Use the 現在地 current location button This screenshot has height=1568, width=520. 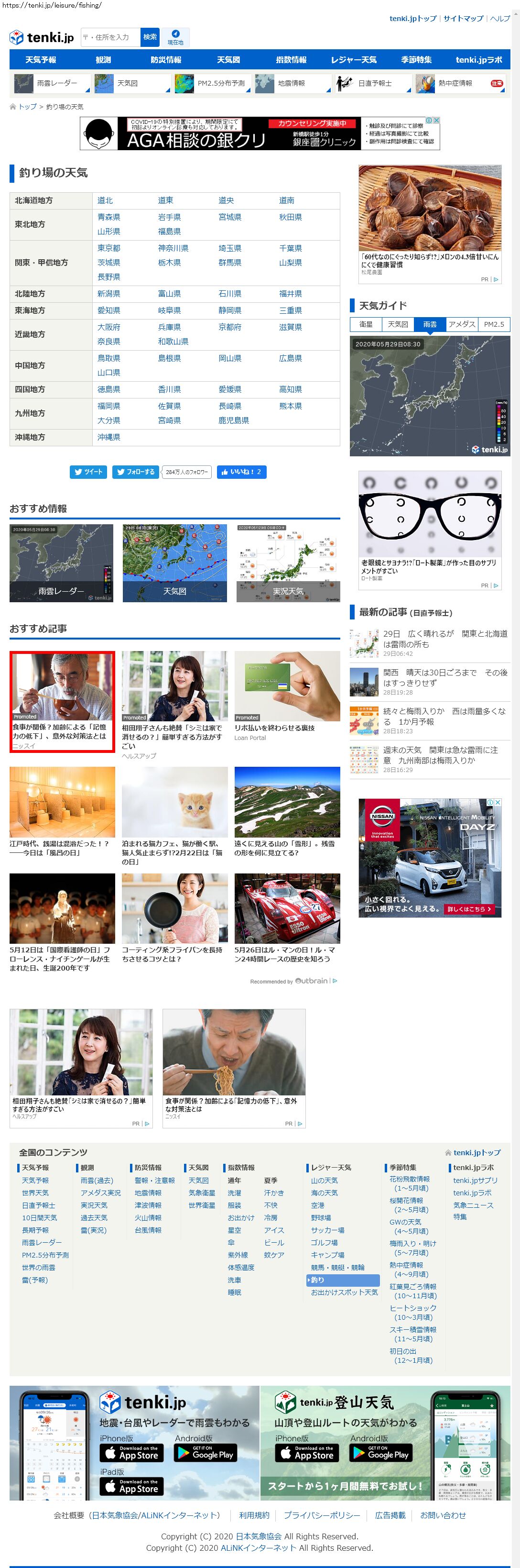click(x=175, y=37)
